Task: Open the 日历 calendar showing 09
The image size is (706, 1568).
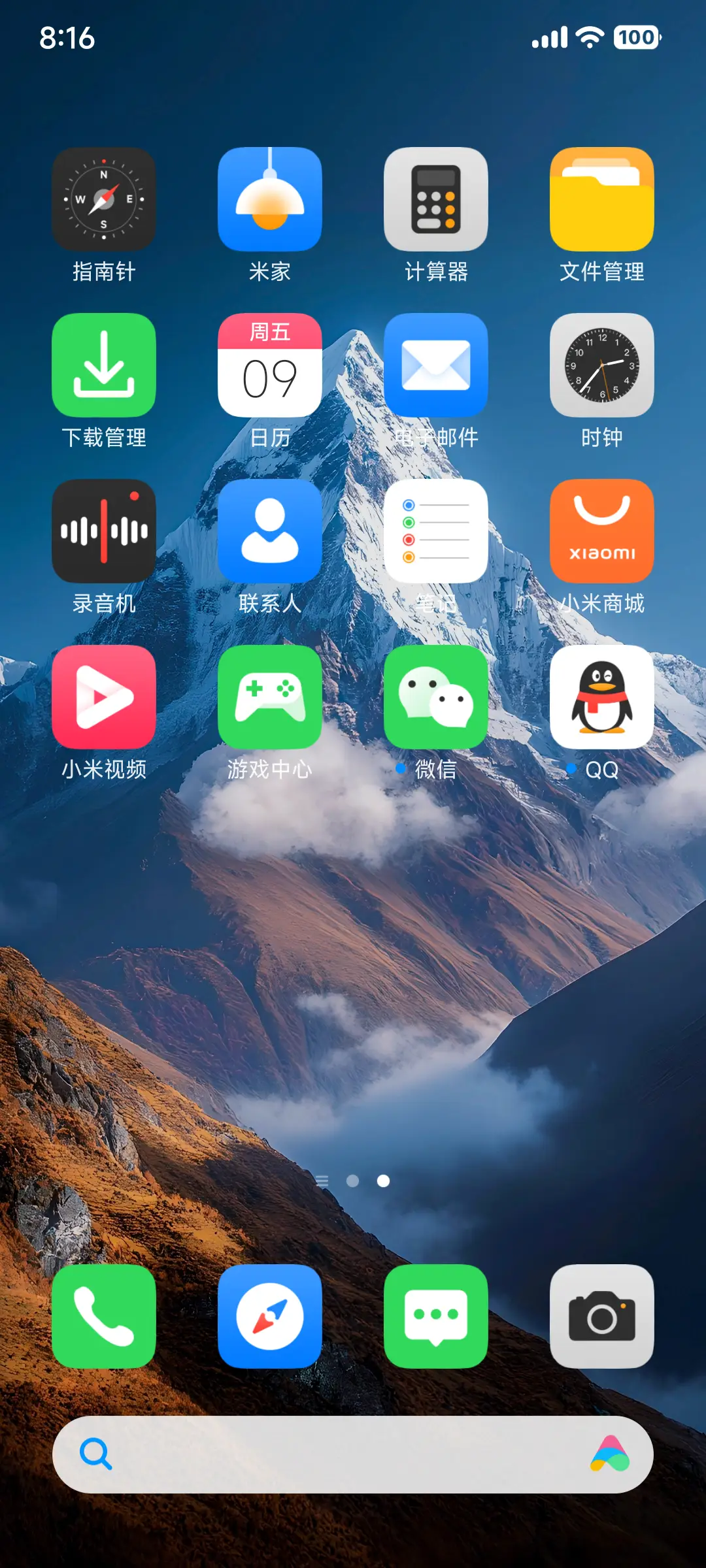Action: tap(270, 365)
